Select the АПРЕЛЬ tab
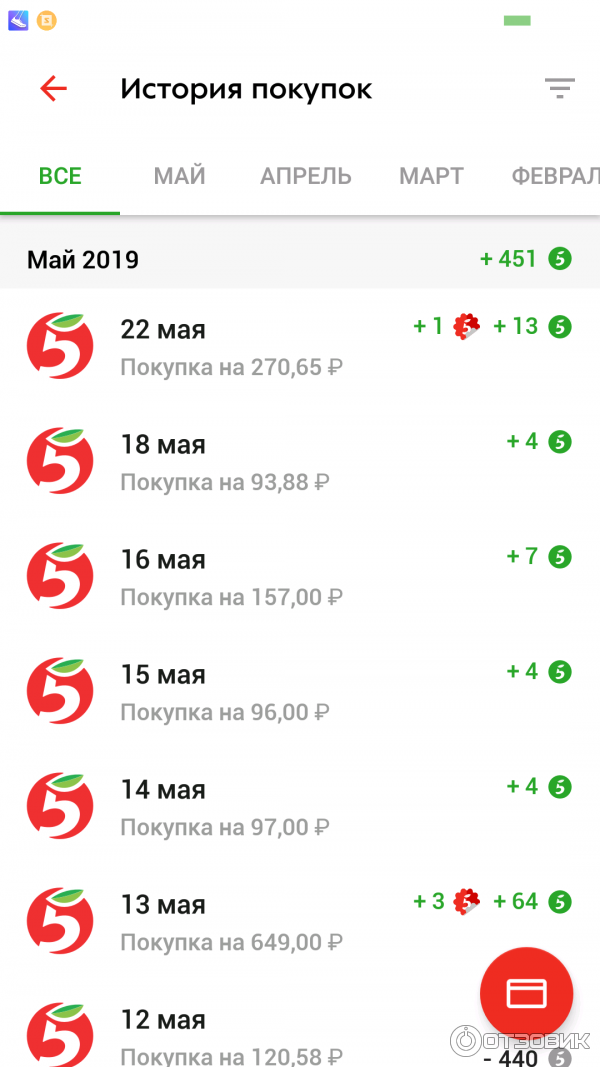Screen dimensions: 600x1067 [306, 177]
